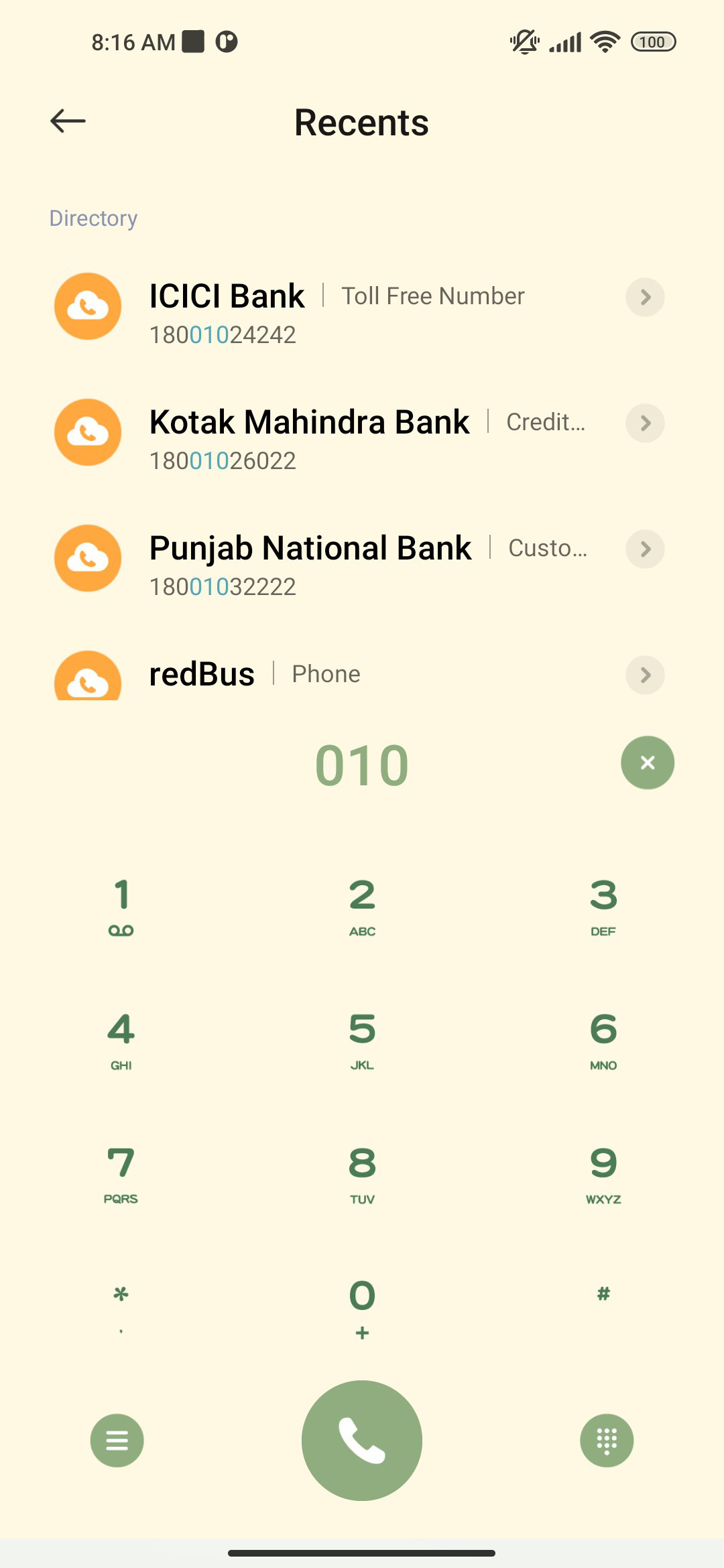Dial digit 1 on the keypad
The width and height of the screenshot is (724, 1568).
[121, 907]
